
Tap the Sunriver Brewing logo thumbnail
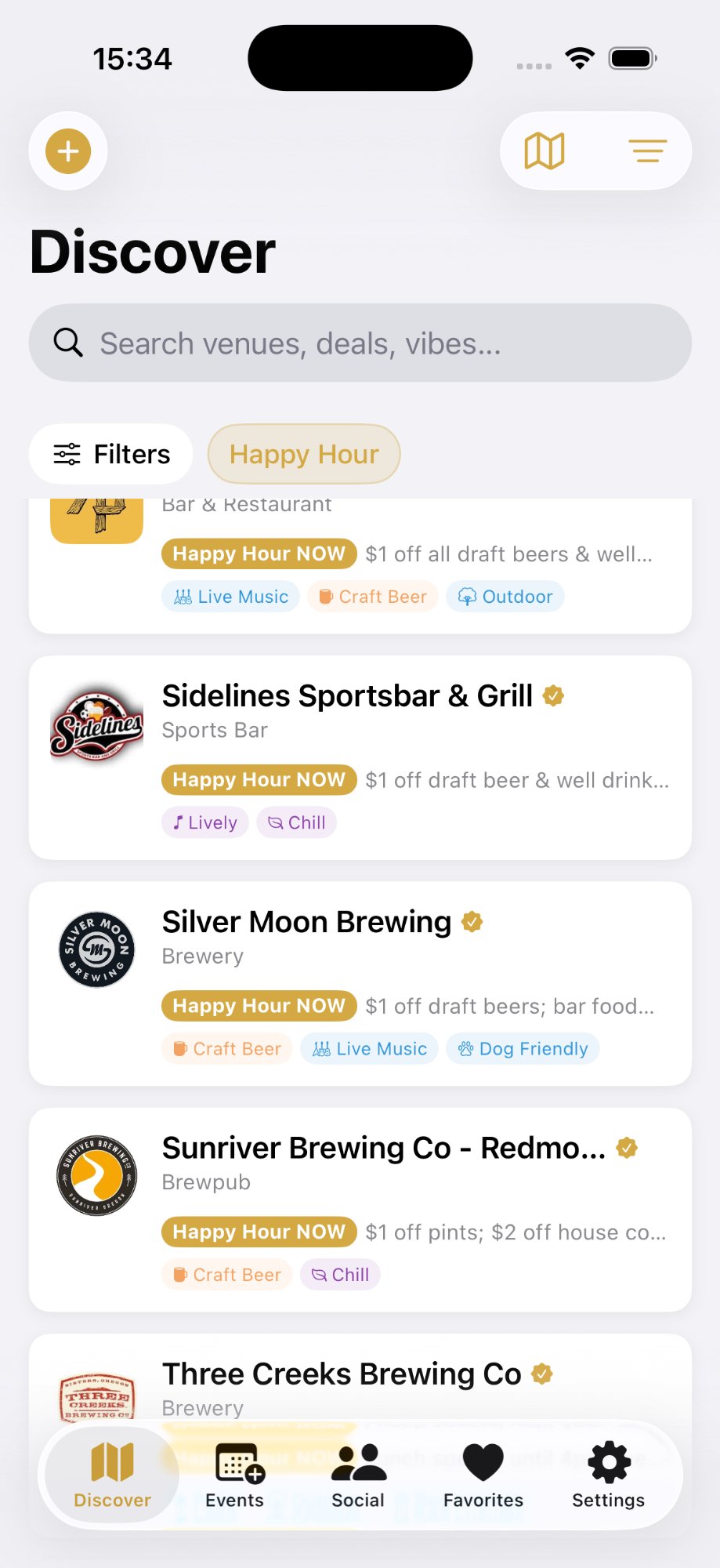tap(96, 1177)
